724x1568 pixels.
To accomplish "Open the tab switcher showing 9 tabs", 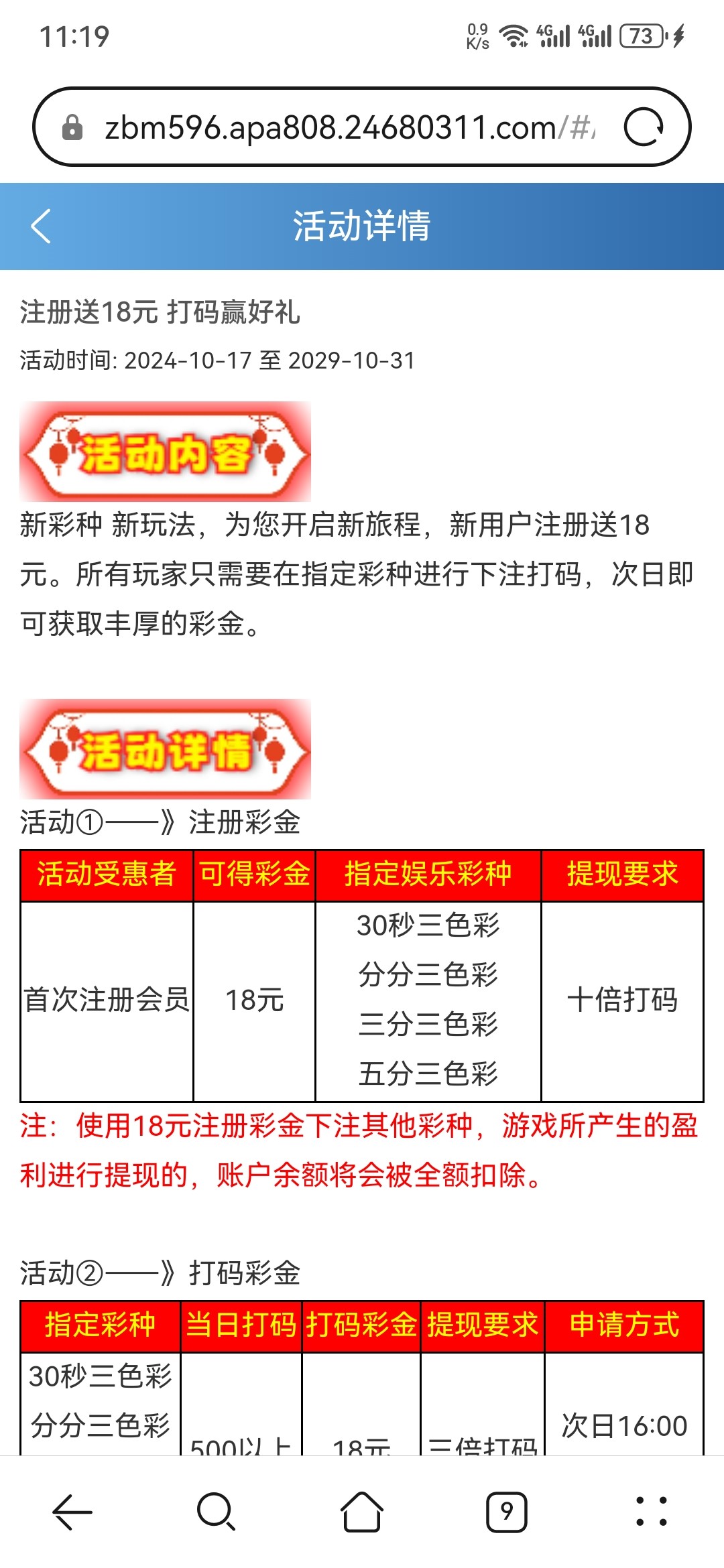I will tap(506, 1512).
